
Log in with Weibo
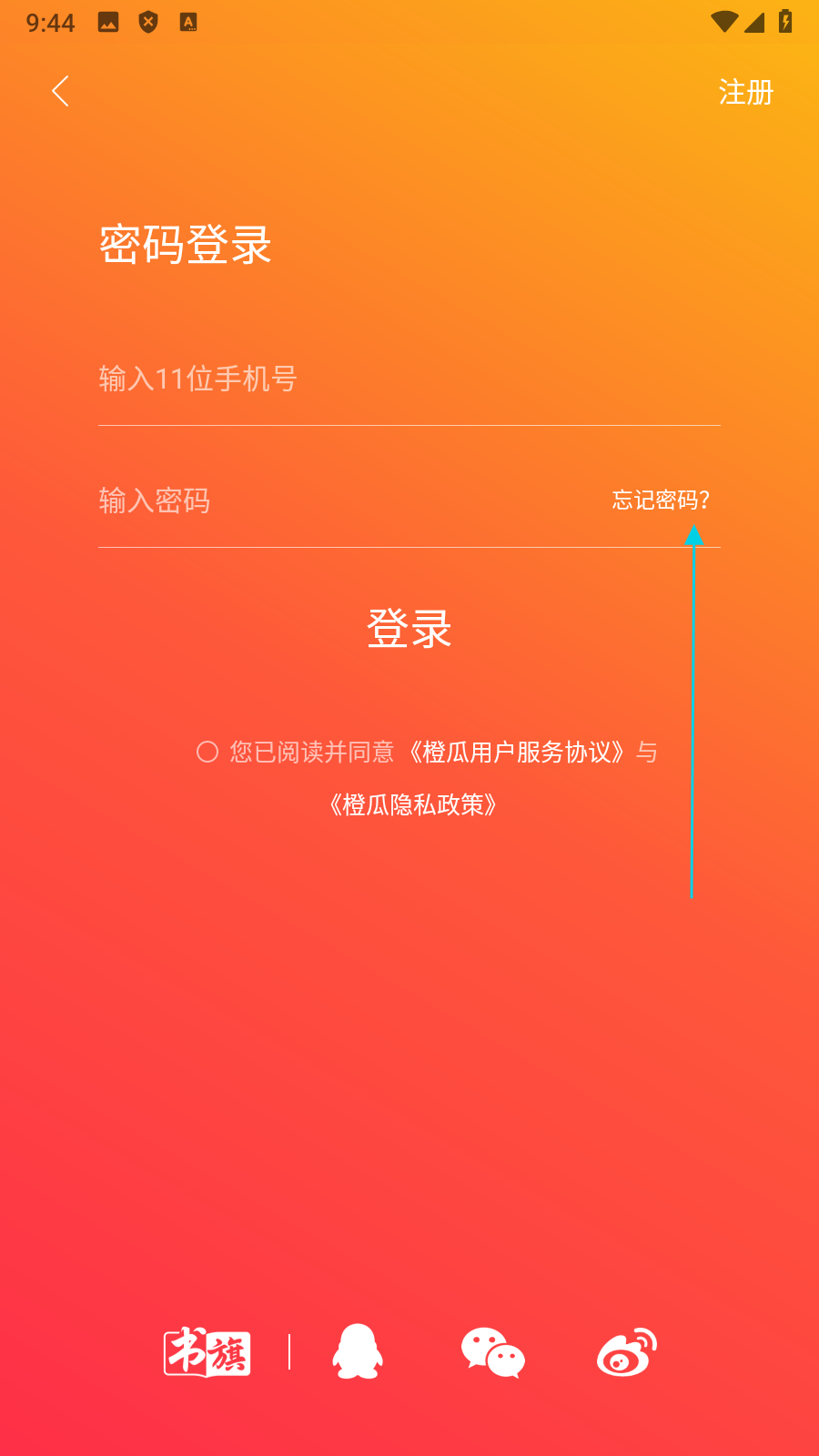point(627,1351)
